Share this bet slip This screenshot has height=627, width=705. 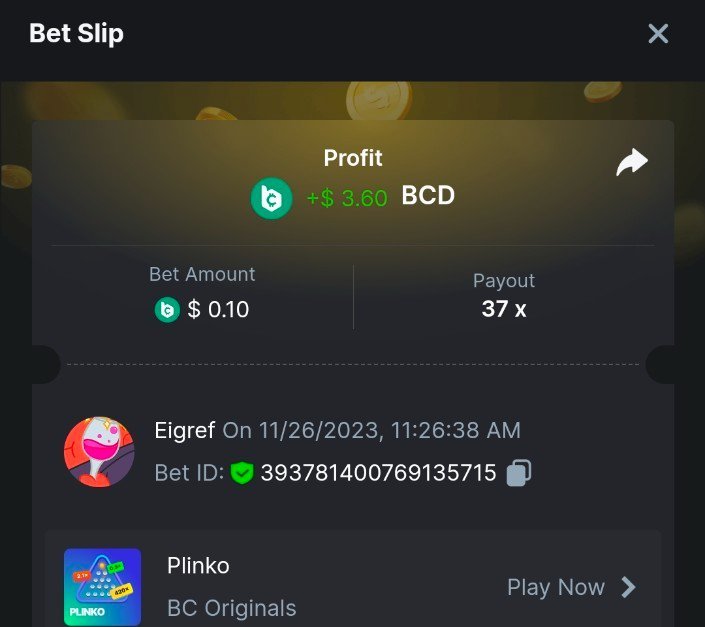click(632, 163)
